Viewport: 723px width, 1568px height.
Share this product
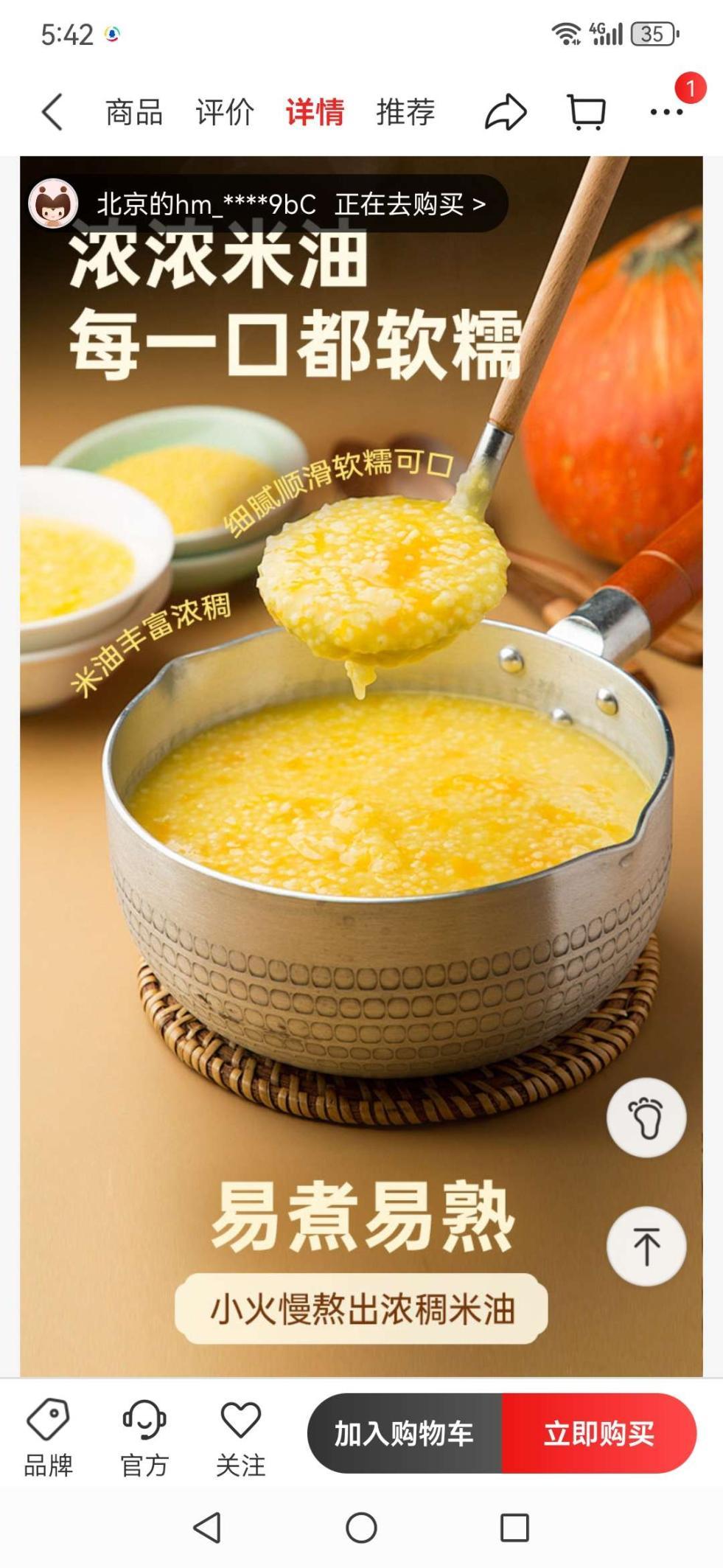coord(506,112)
